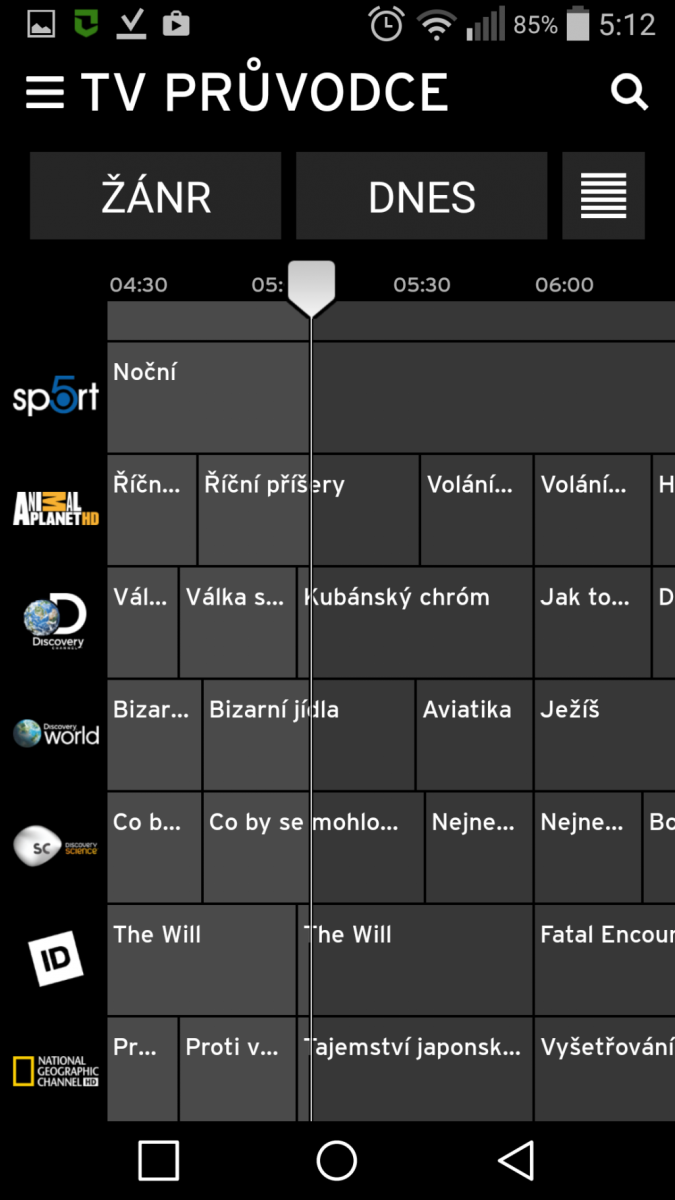Open the Kubánský chróm program
675x1200 pixels.
tap(415, 622)
